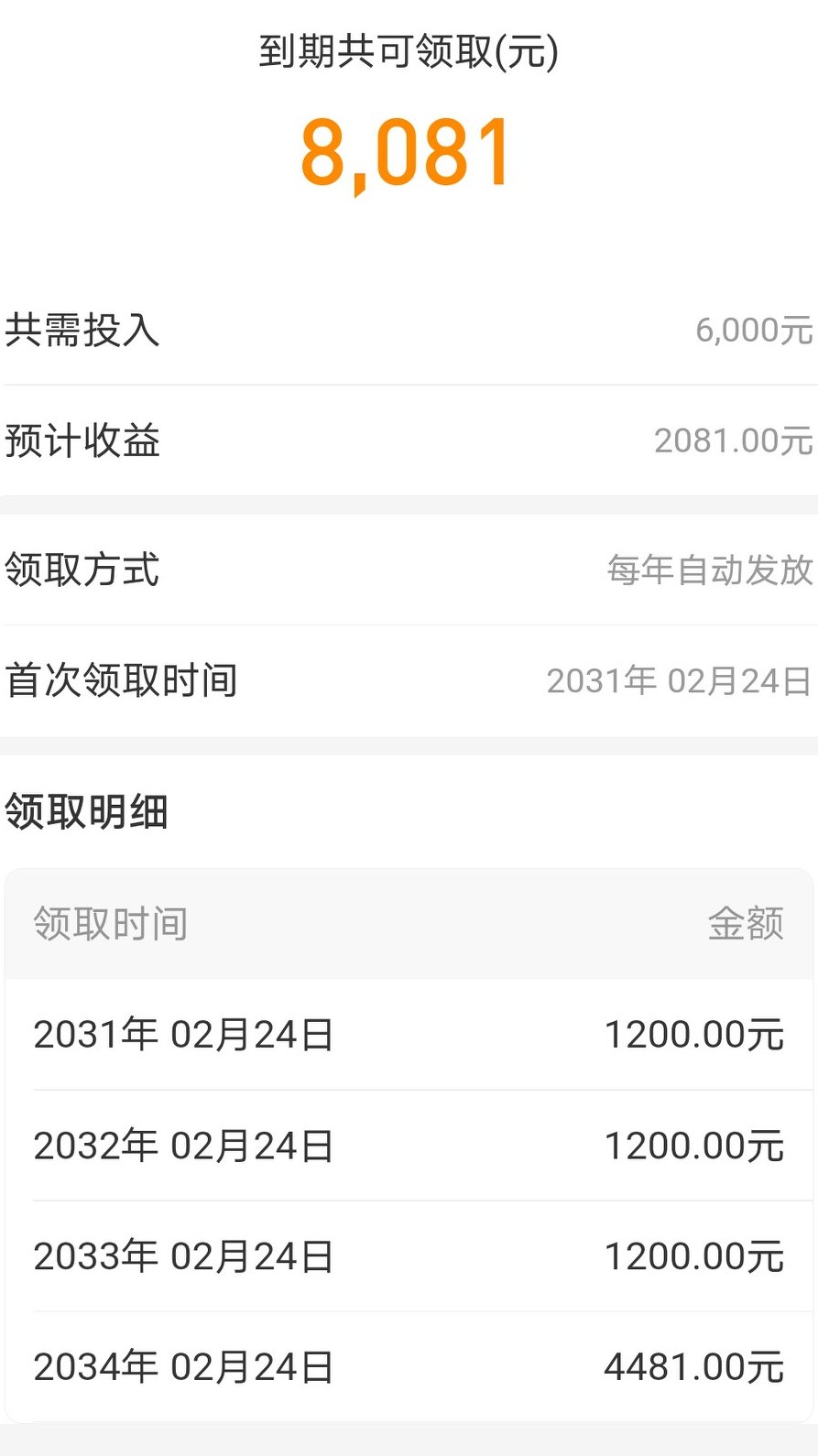818x1456 pixels.
Task: Select the 2081.00元 expected return value
Action: (x=731, y=441)
